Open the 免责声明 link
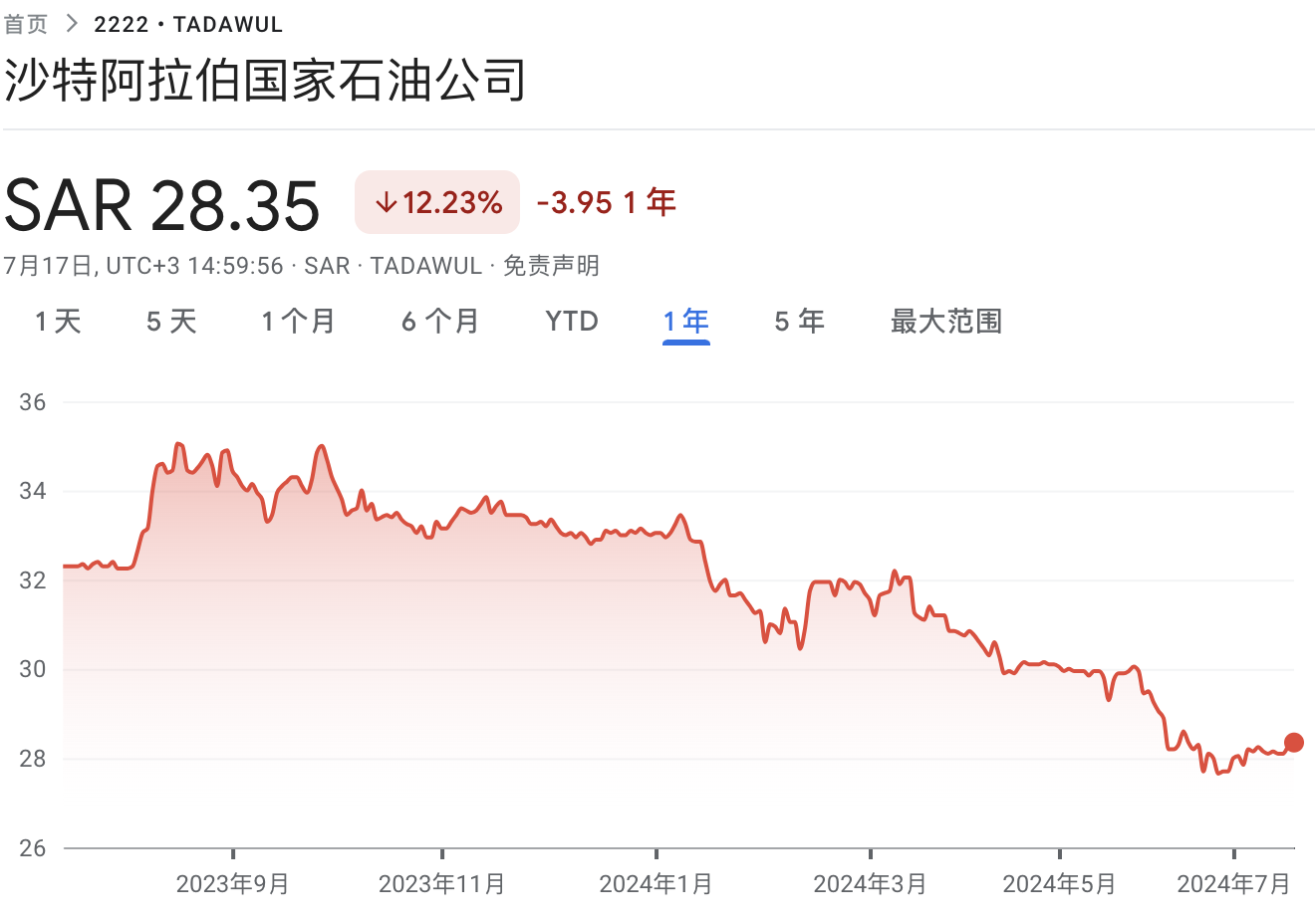This screenshot has width=1315, height=924. click(x=551, y=266)
